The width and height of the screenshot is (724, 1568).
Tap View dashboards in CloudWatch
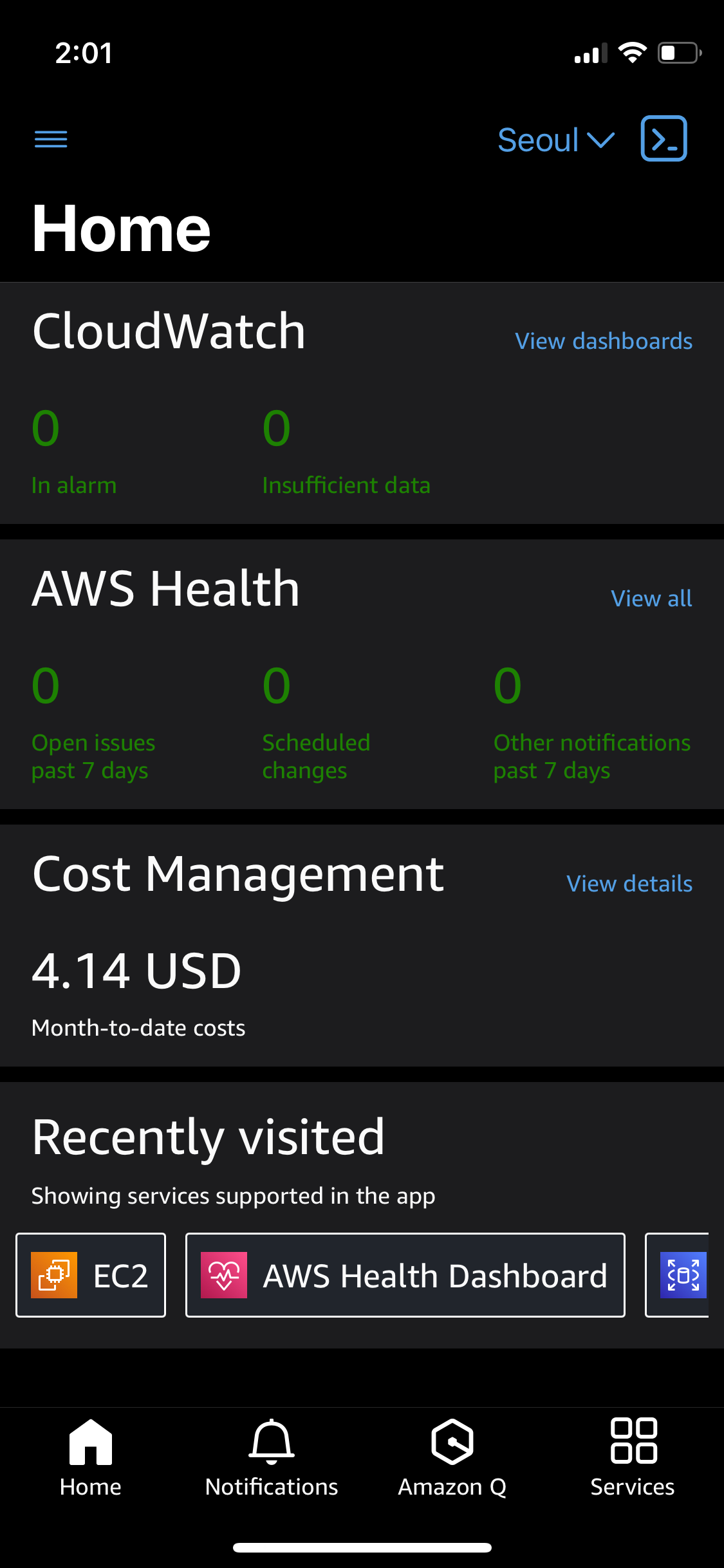click(603, 341)
